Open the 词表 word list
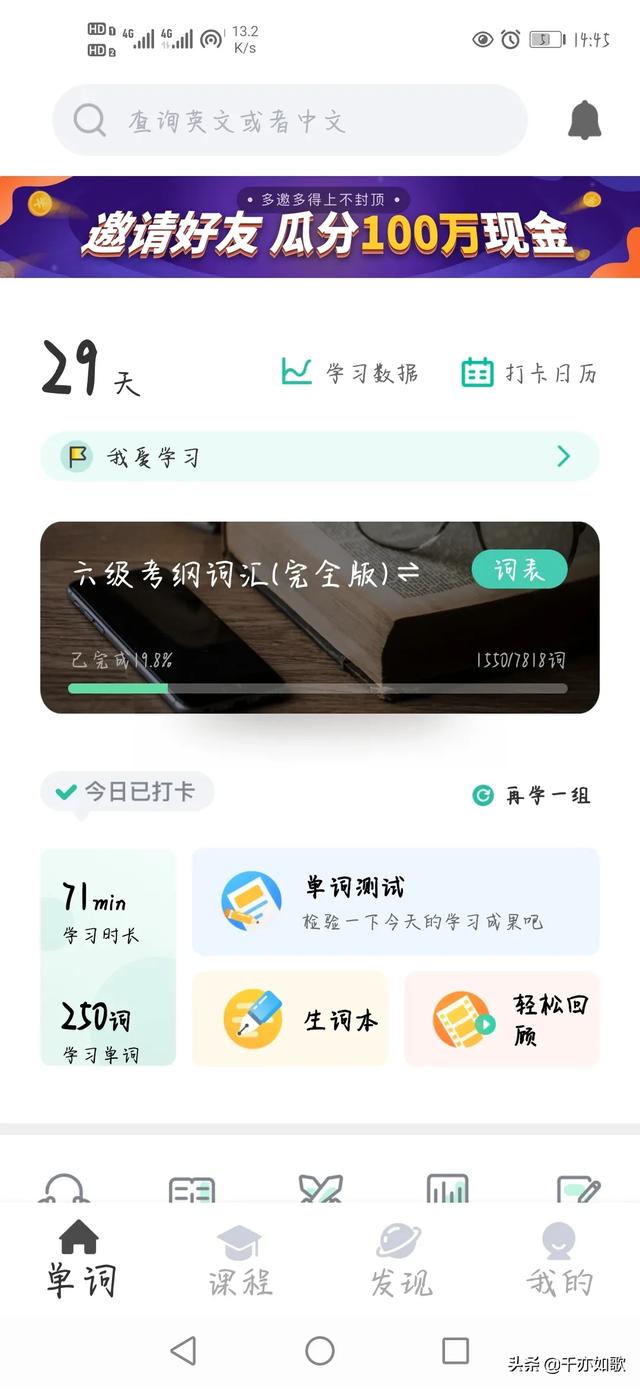The width and height of the screenshot is (640, 1387). coord(519,570)
